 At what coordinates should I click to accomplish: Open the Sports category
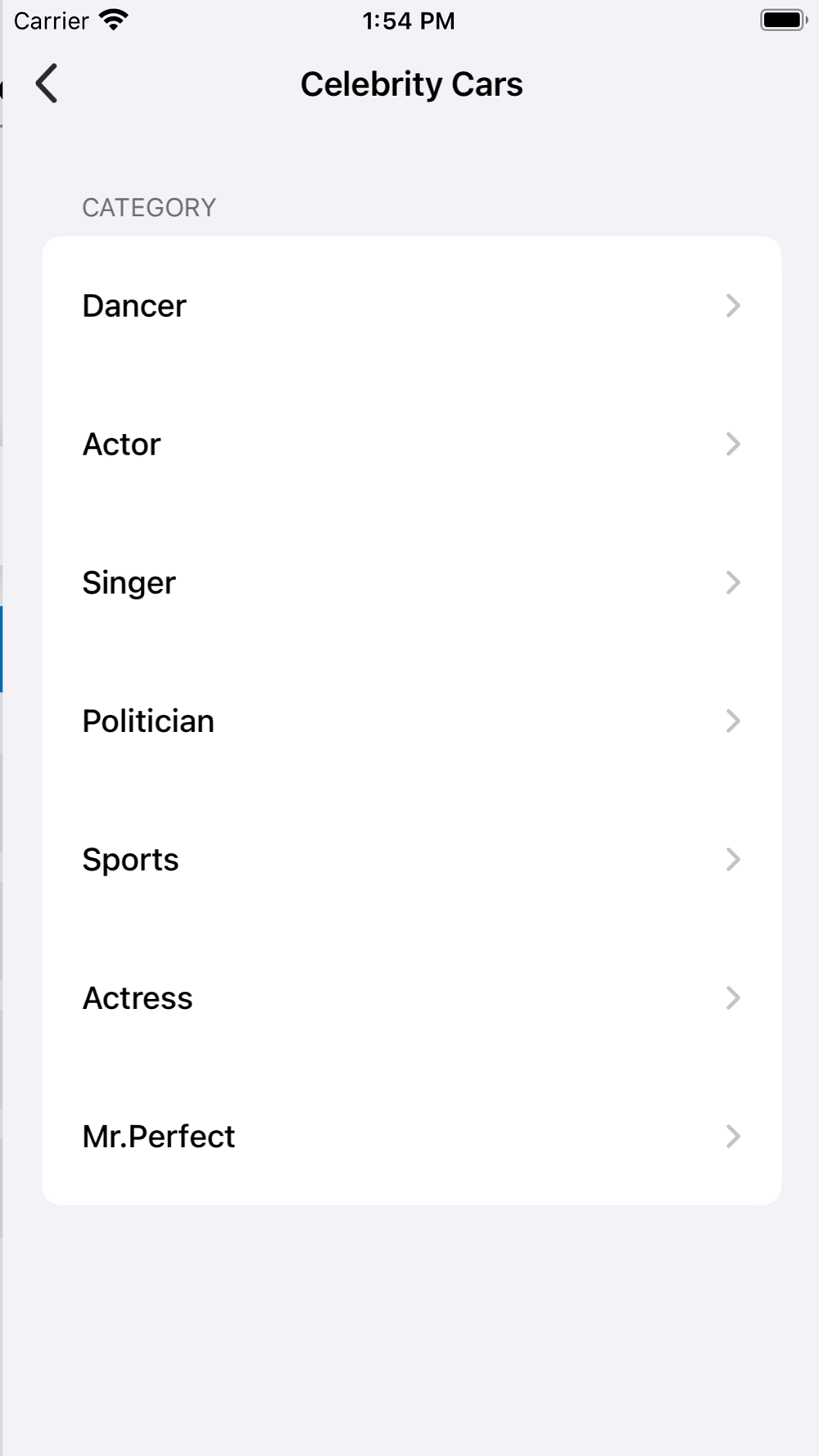pyautogui.click(x=412, y=859)
